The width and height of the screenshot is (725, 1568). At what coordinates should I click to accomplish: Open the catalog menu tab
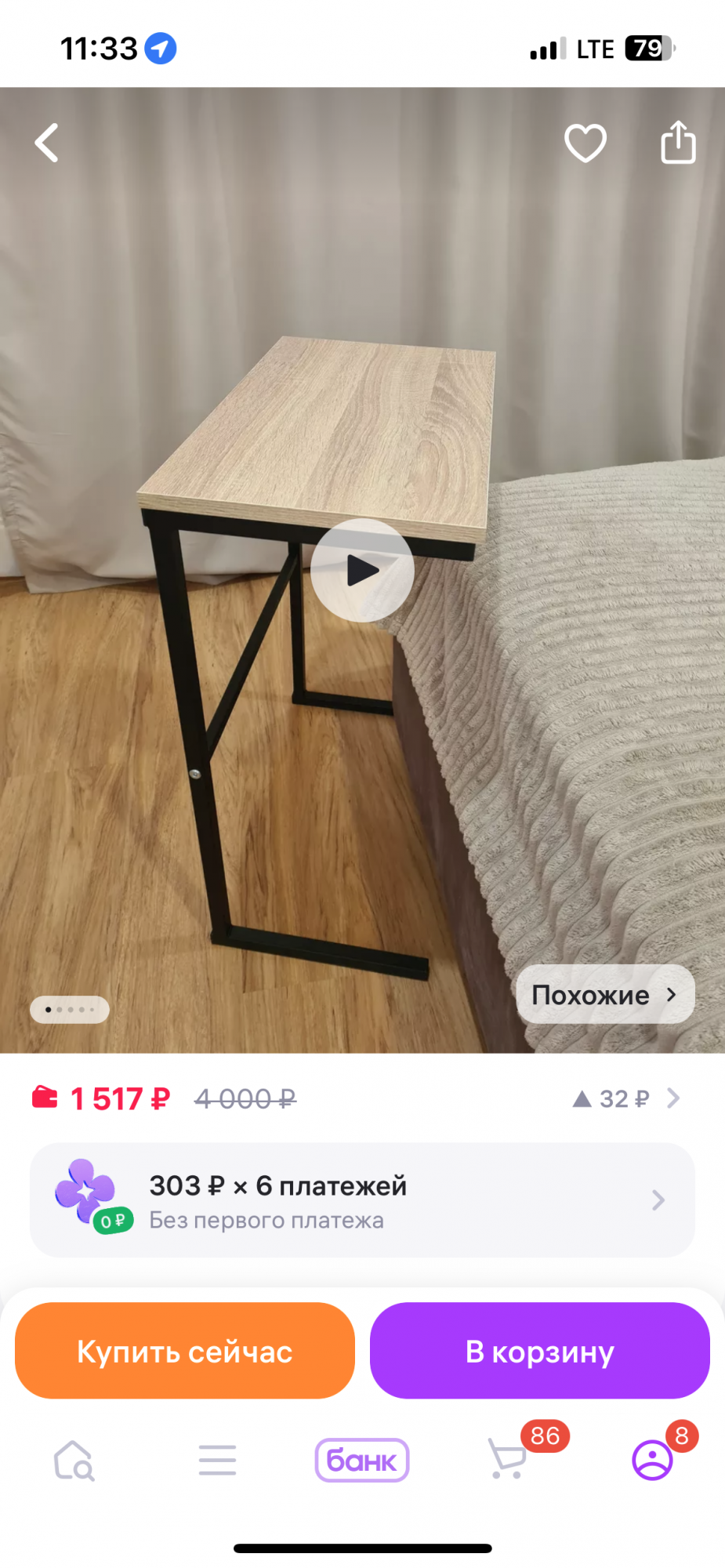tap(217, 1461)
